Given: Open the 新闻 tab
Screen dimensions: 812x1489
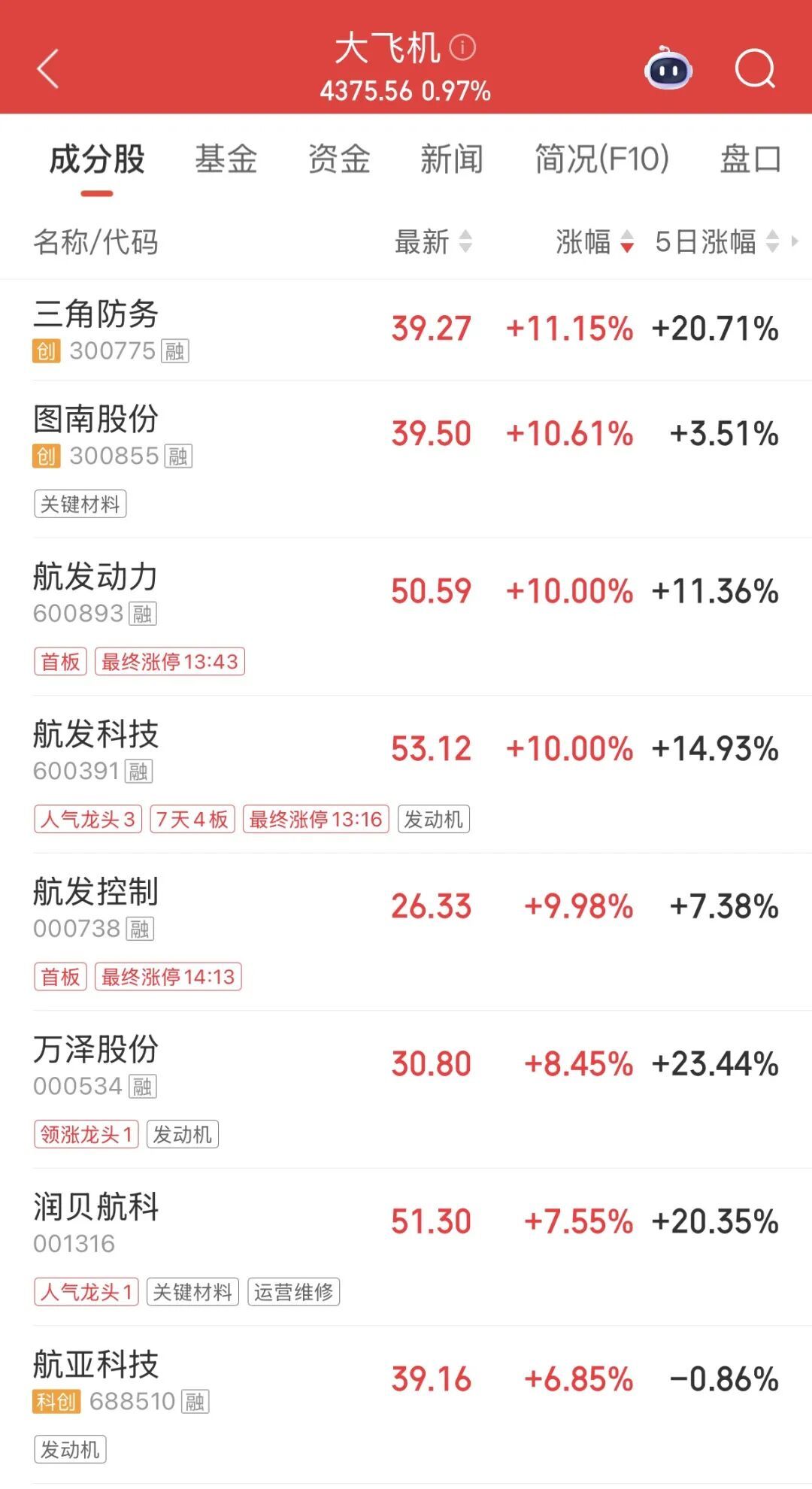Looking at the screenshot, I should pos(451,159).
